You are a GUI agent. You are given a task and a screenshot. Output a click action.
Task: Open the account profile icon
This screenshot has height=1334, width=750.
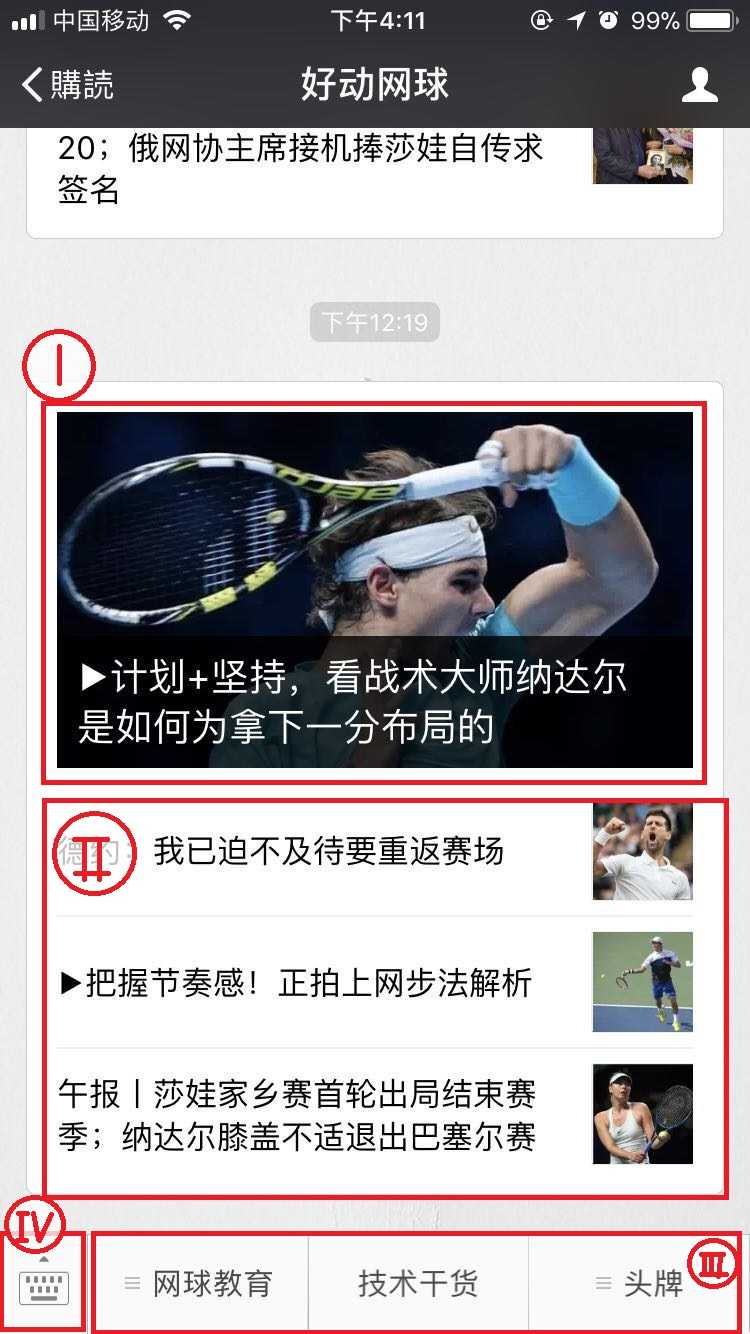699,85
